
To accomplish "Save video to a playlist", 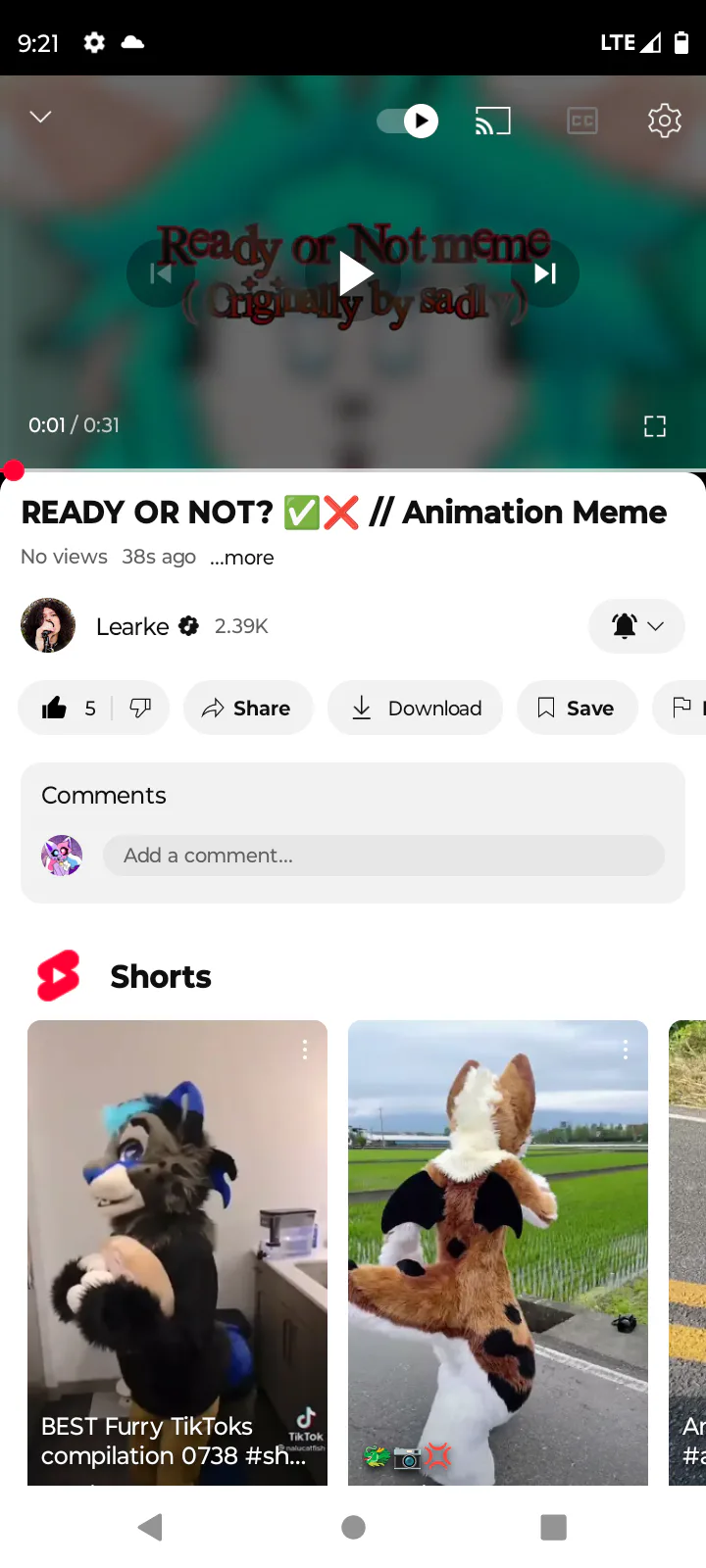I will point(578,708).
